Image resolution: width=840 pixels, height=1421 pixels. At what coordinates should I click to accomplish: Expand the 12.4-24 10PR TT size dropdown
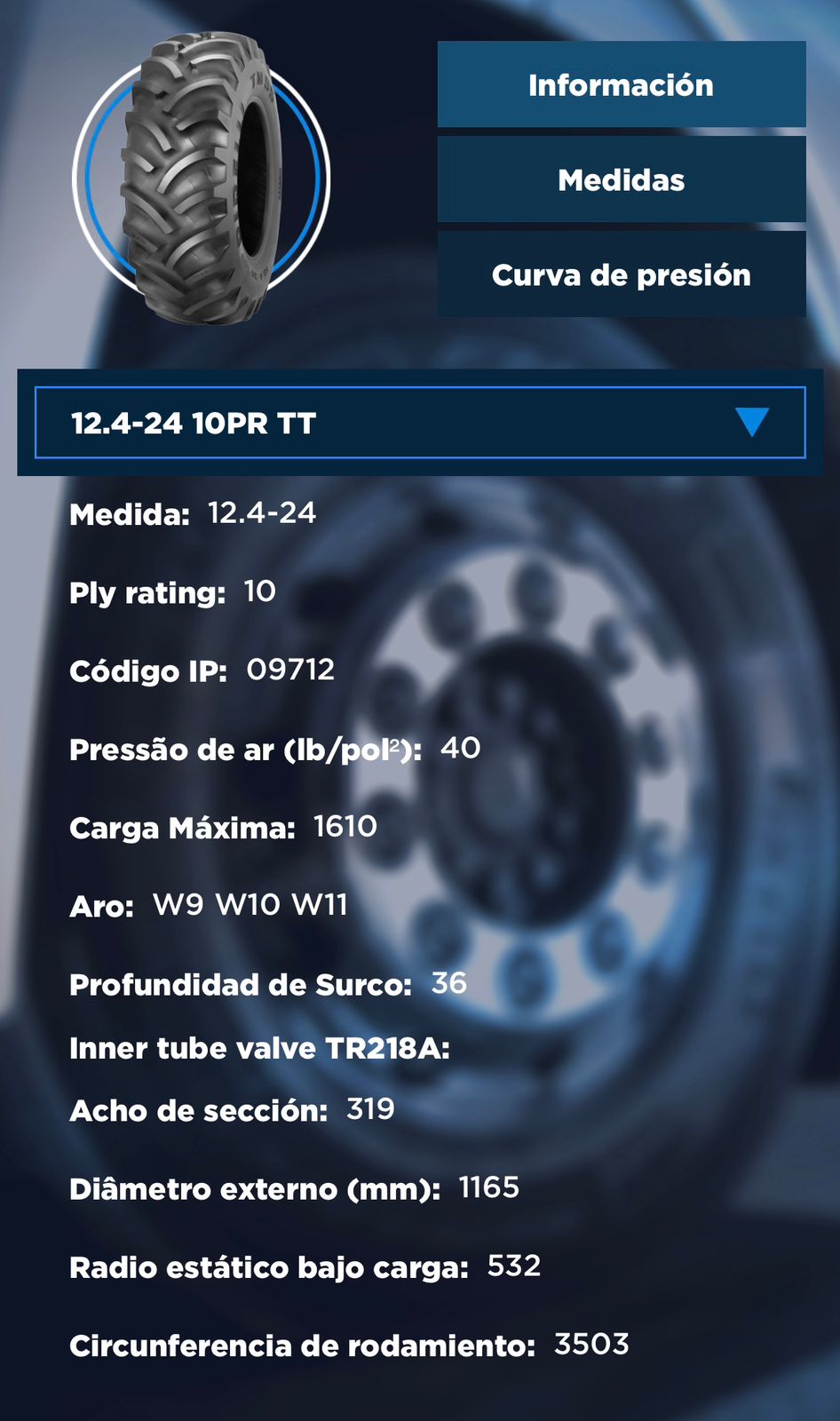tap(420, 423)
